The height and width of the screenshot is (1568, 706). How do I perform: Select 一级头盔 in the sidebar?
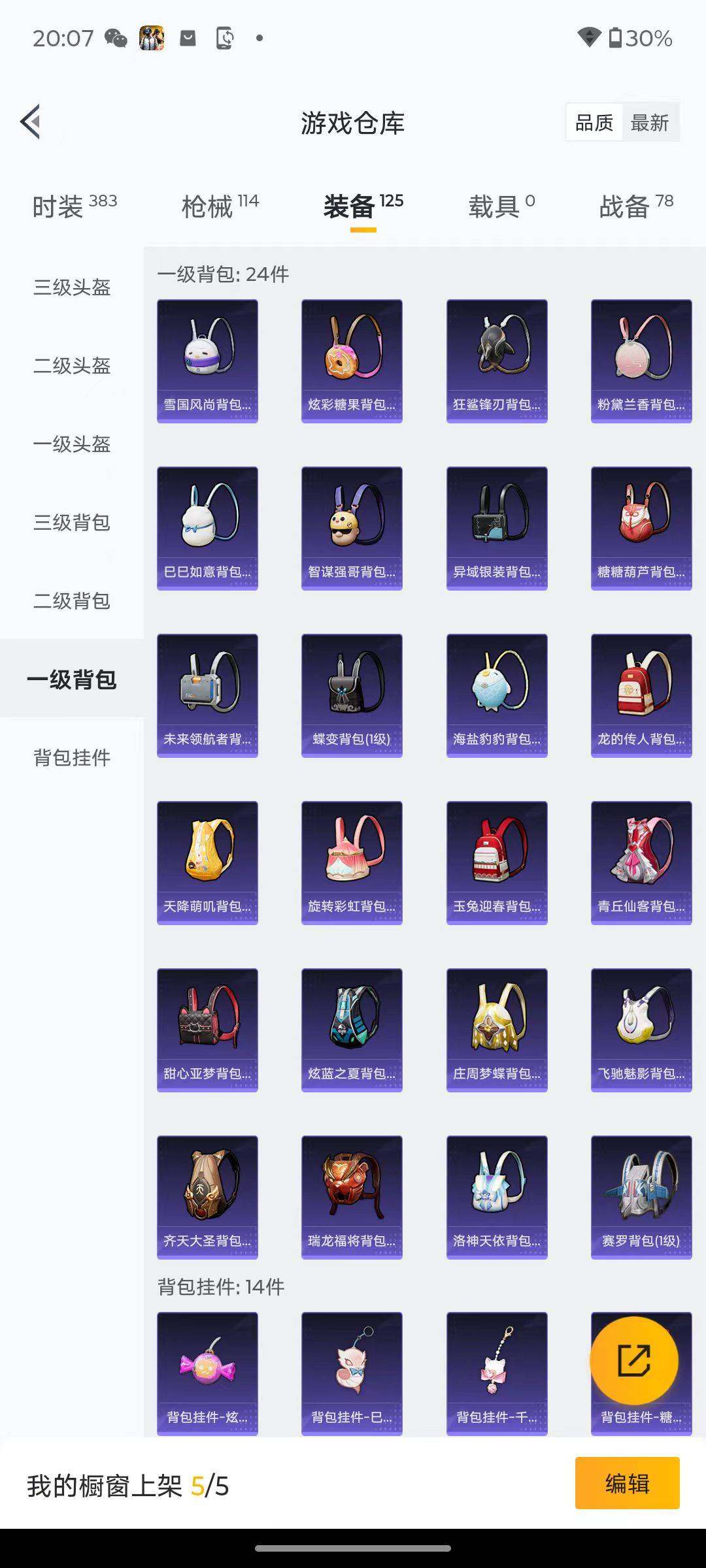[x=72, y=444]
